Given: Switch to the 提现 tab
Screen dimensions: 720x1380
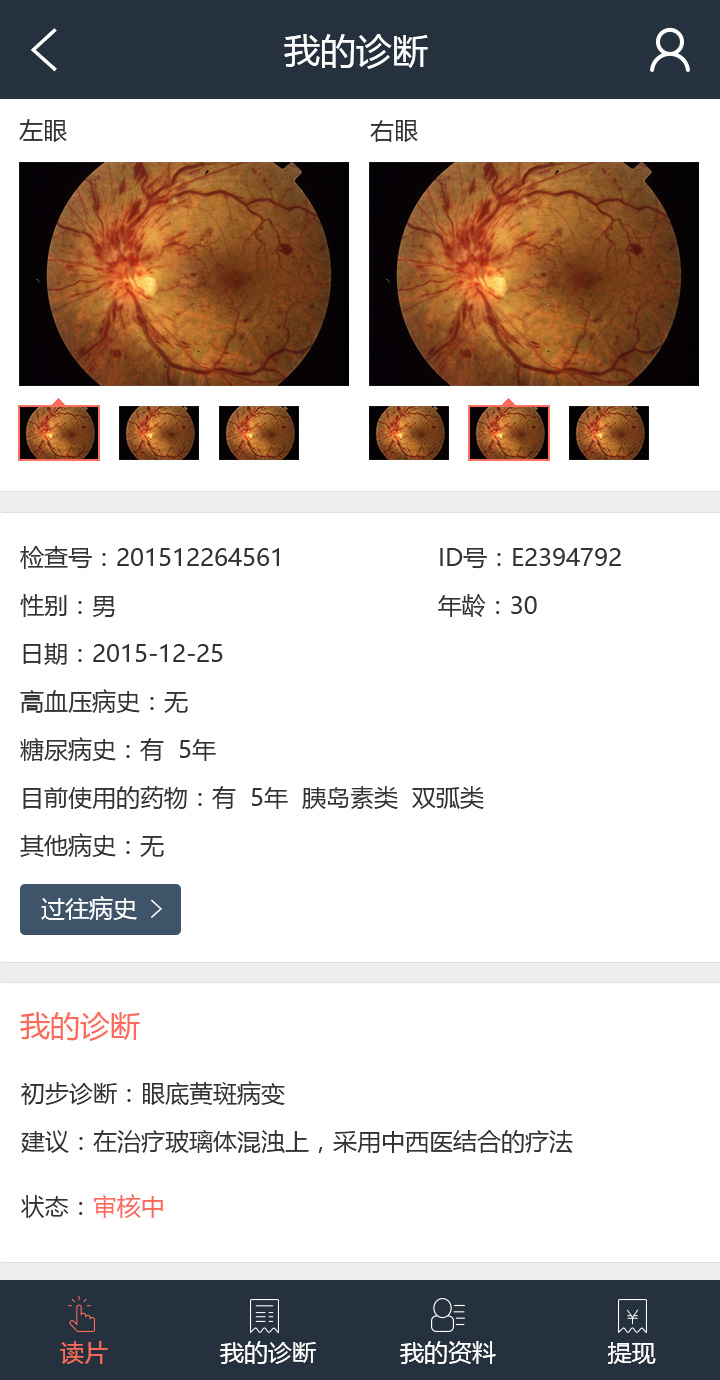Looking at the screenshot, I should pyautogui.click(x=631, y=1331).
